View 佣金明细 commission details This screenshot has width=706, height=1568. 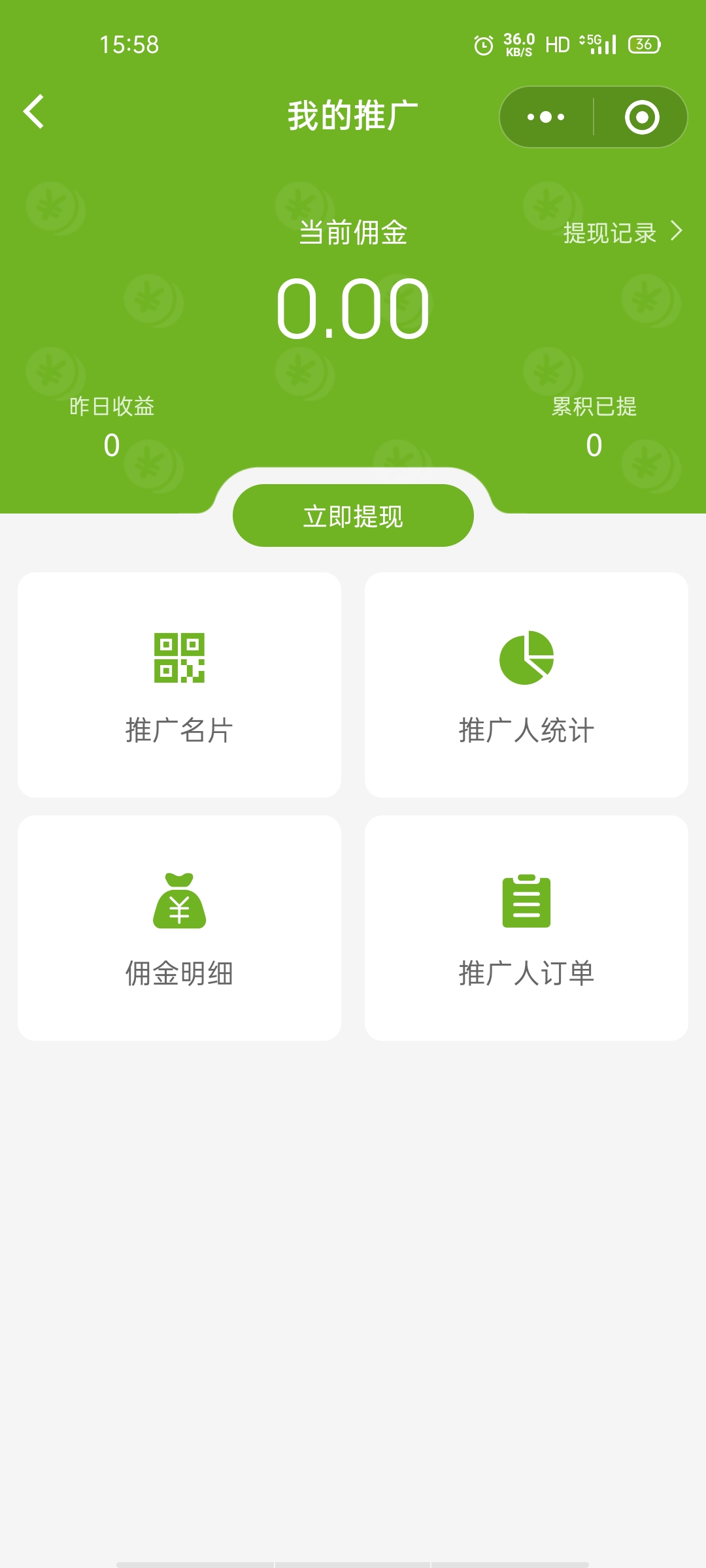click(x=179, y=928)
